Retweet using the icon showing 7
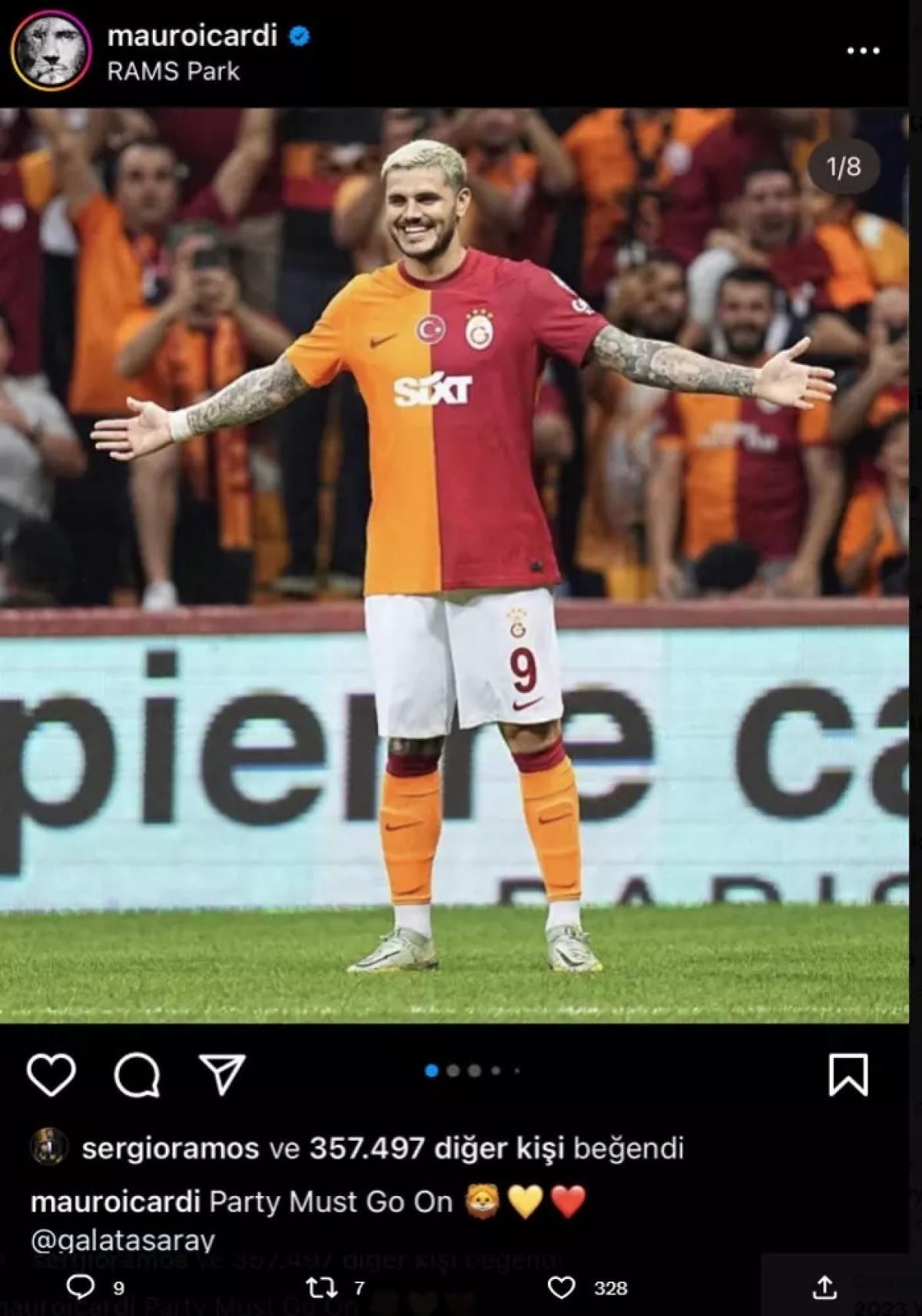Screen dimensions: 922x1316 tap(317, 1287)
